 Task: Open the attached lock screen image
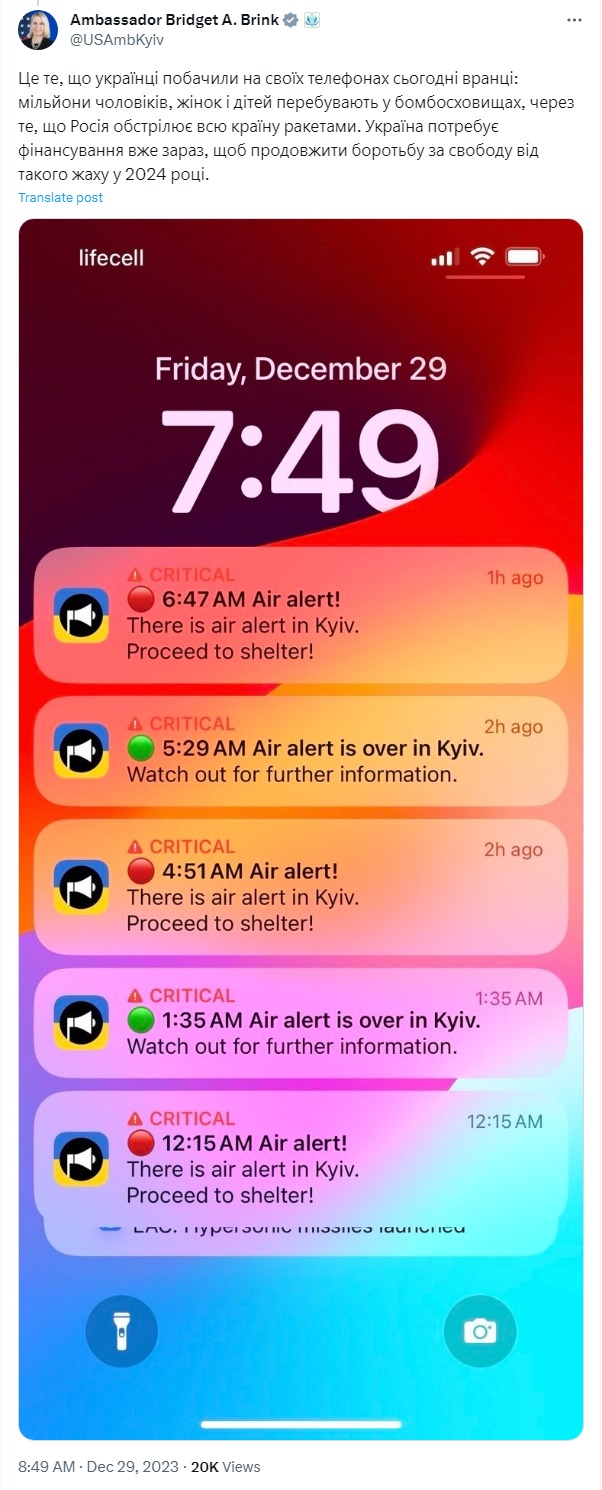tap(300, 828)
